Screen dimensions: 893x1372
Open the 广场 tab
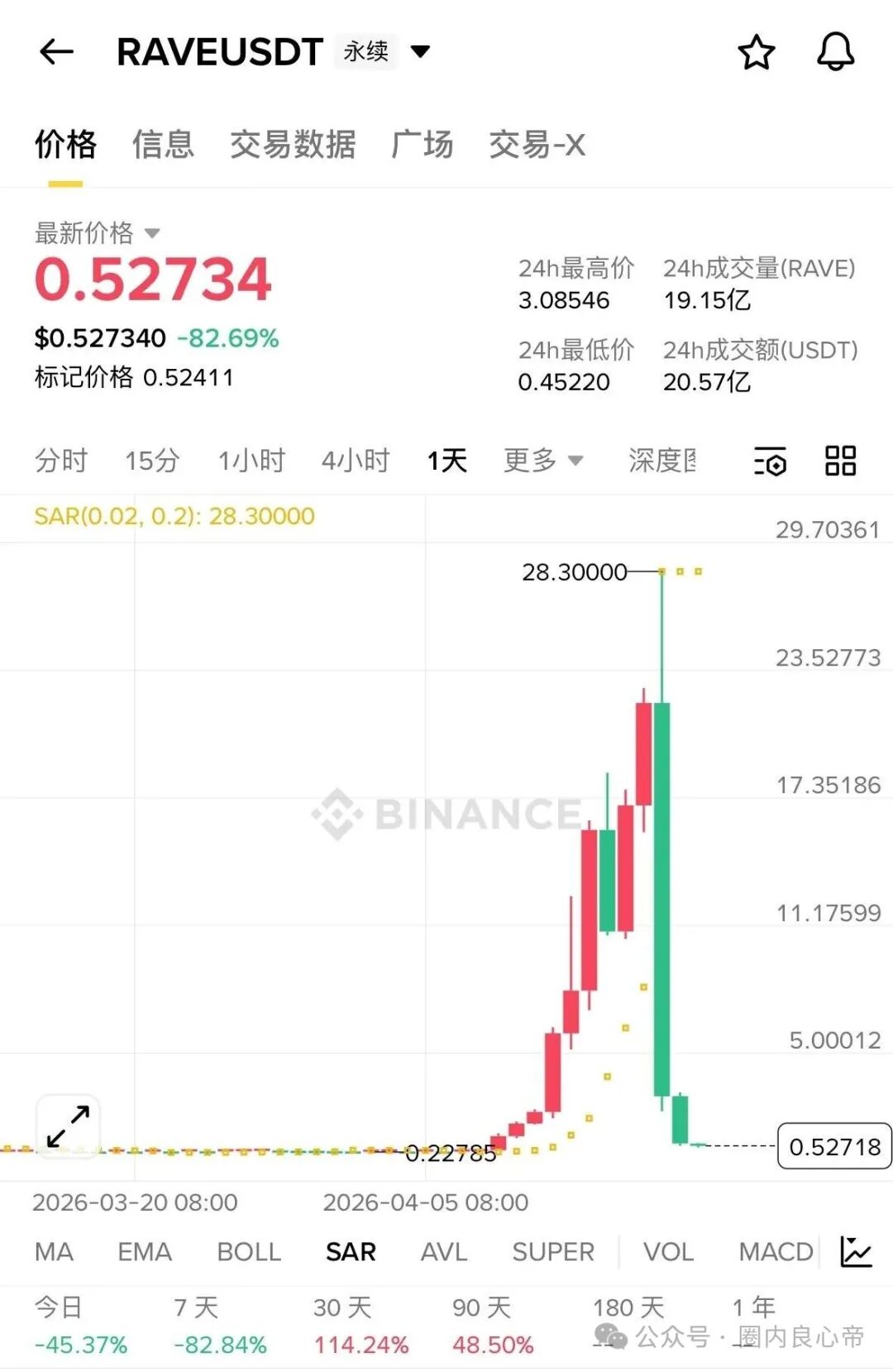point(423,144)
